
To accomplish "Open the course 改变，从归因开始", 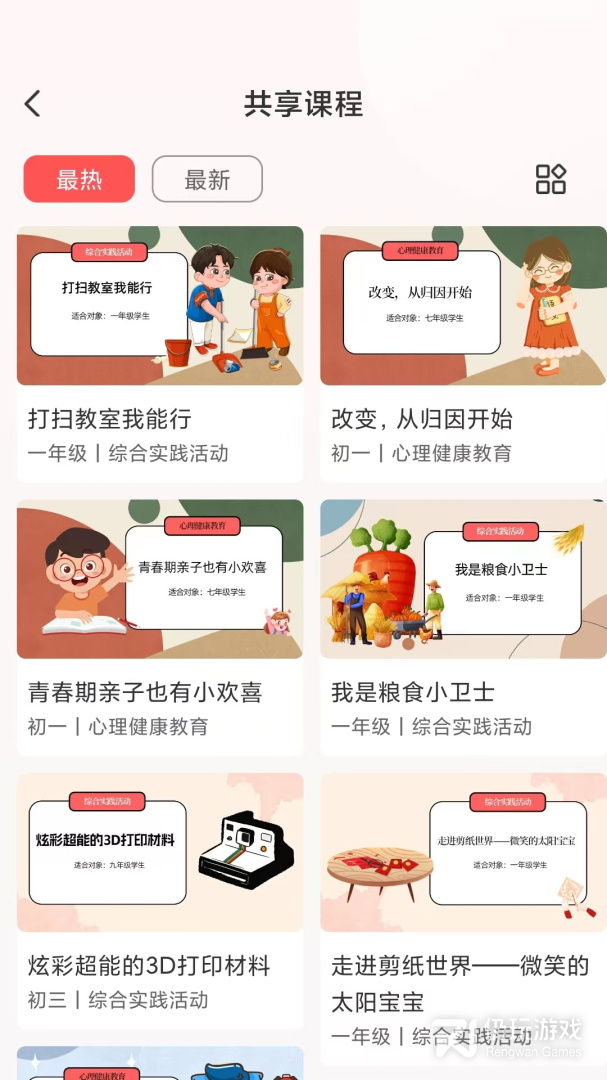I will [x=464, y=354].
